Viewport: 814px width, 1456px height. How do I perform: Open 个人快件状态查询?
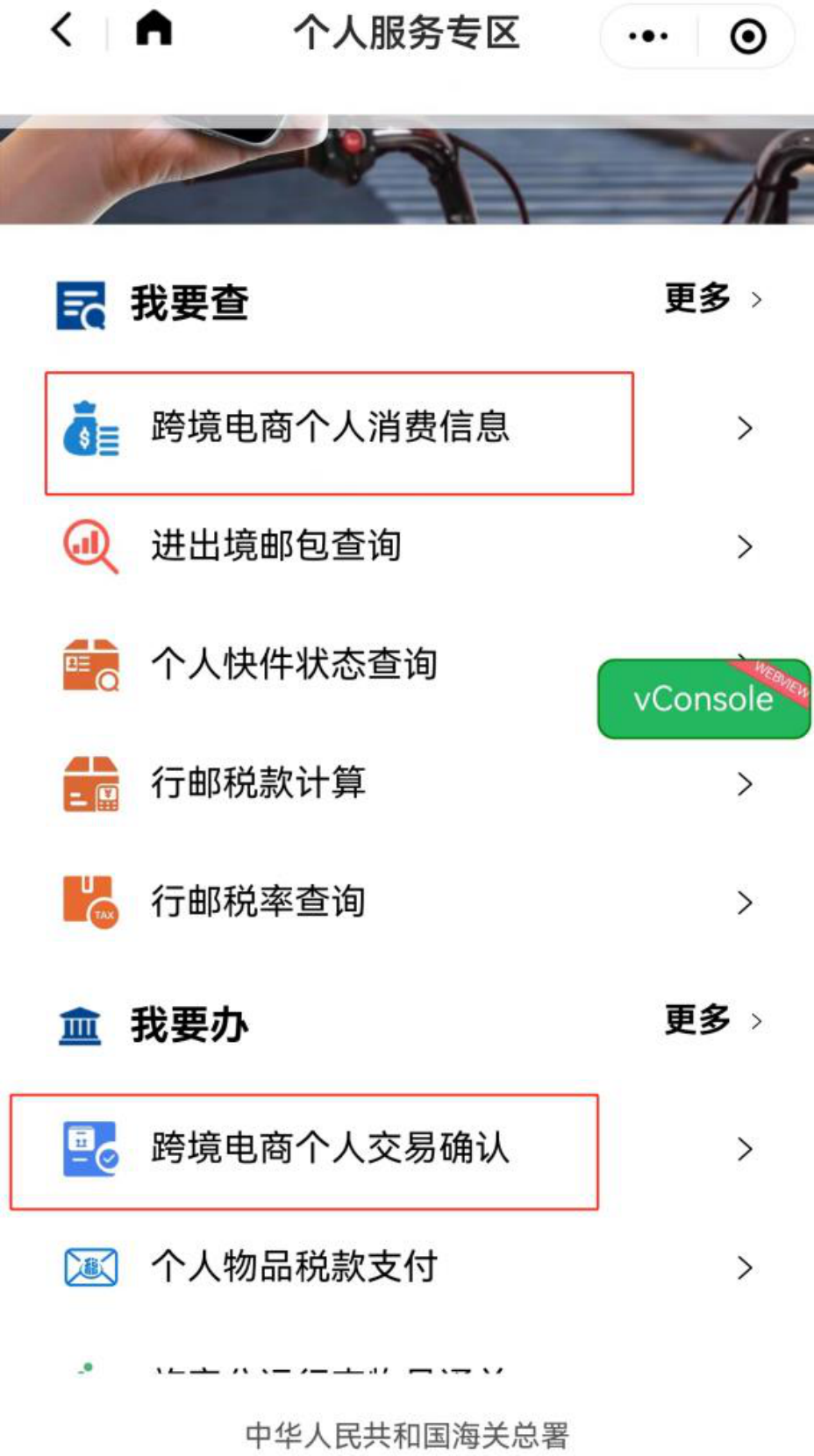(x=294, y=664)
